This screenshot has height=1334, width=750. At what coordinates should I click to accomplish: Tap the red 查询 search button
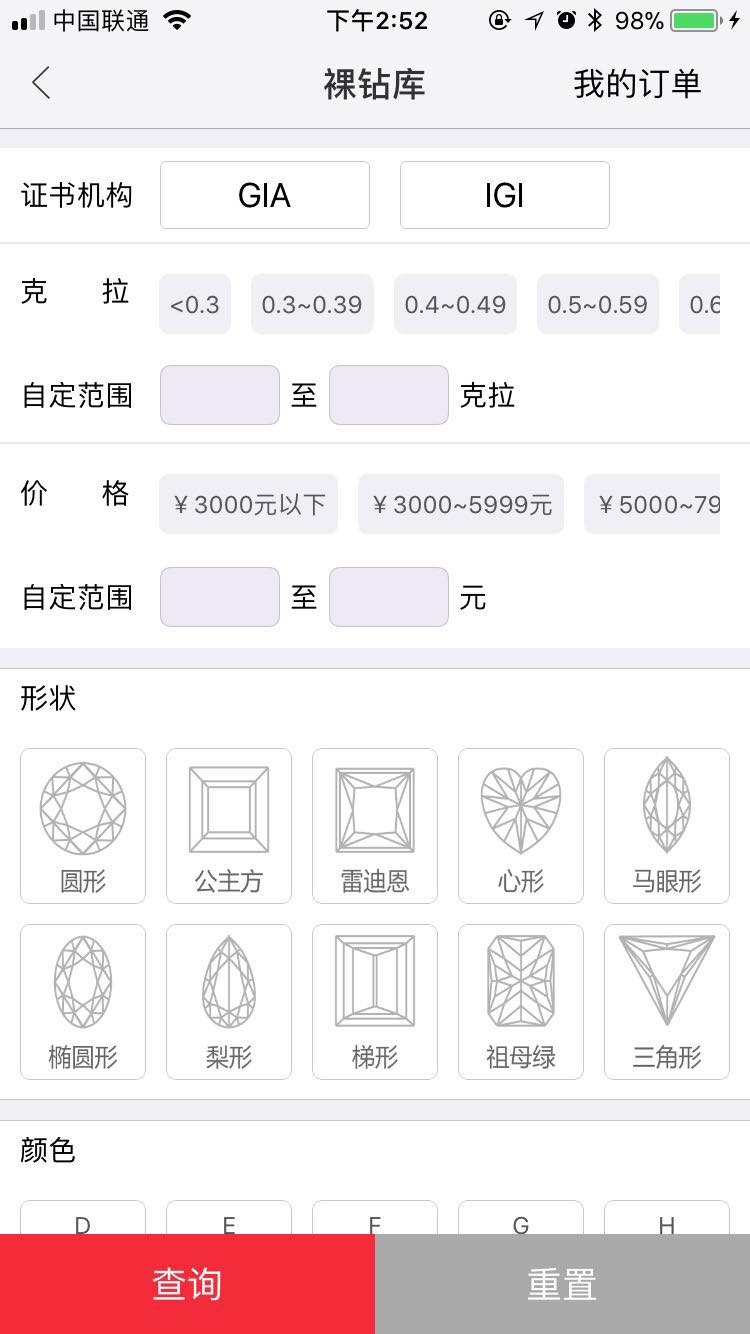[187, 1284]
